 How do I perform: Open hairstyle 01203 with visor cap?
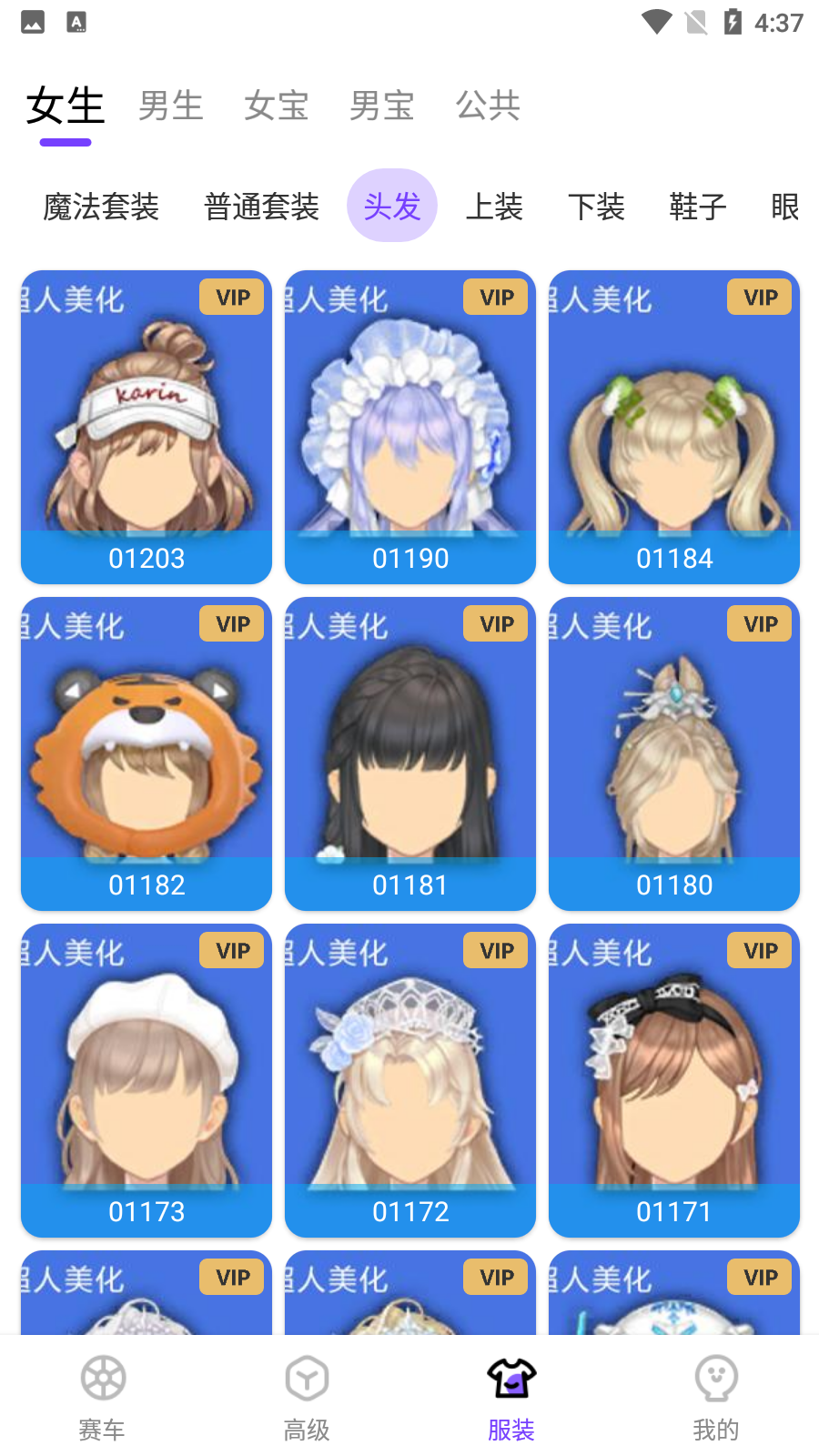click(147, 427)
